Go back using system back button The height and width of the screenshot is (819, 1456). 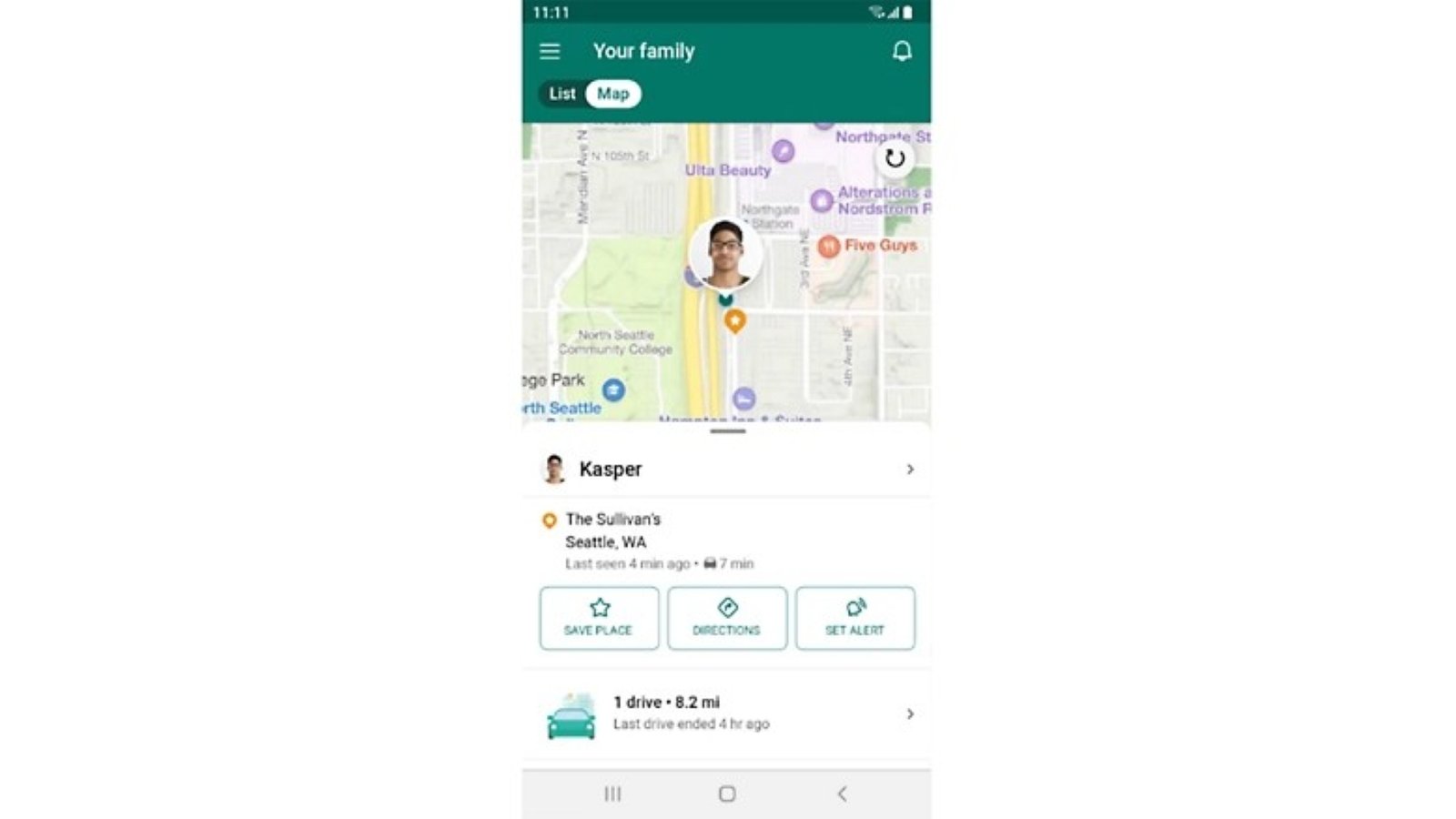click(842, 794)
